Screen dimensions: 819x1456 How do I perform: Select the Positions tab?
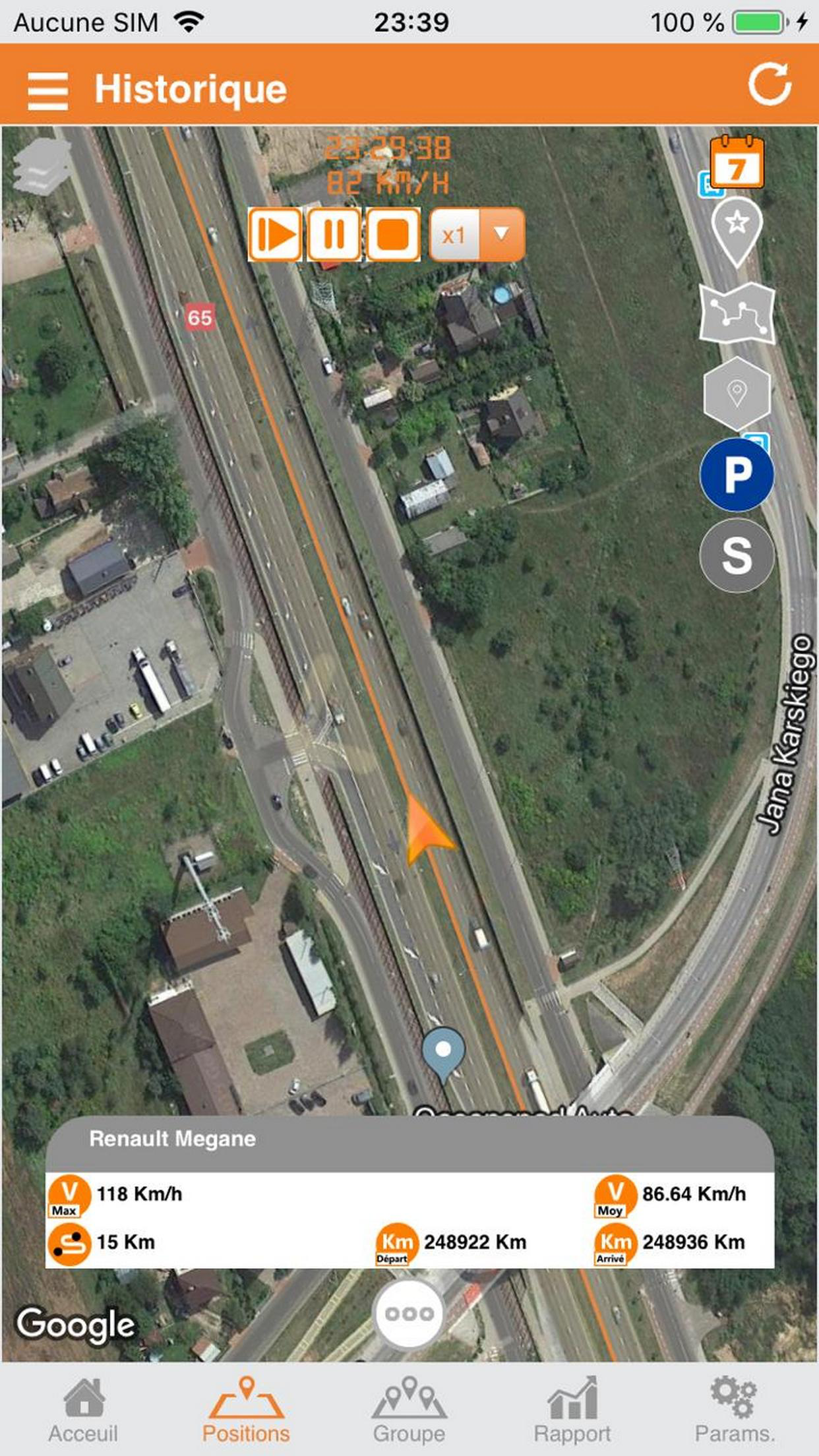click(246, 1410)
